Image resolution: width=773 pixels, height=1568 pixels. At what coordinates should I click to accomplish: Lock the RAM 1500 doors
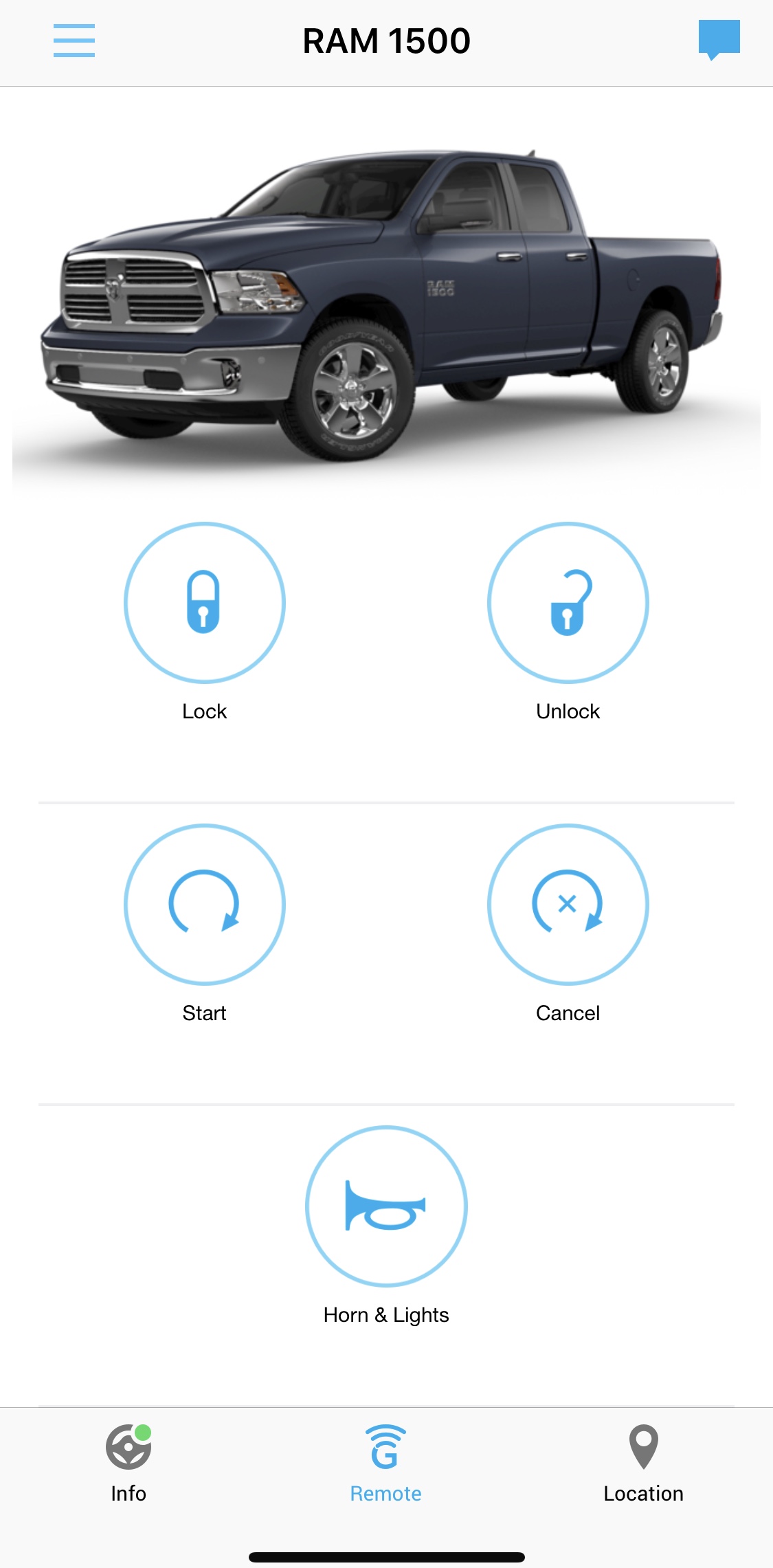click(205, 603)
